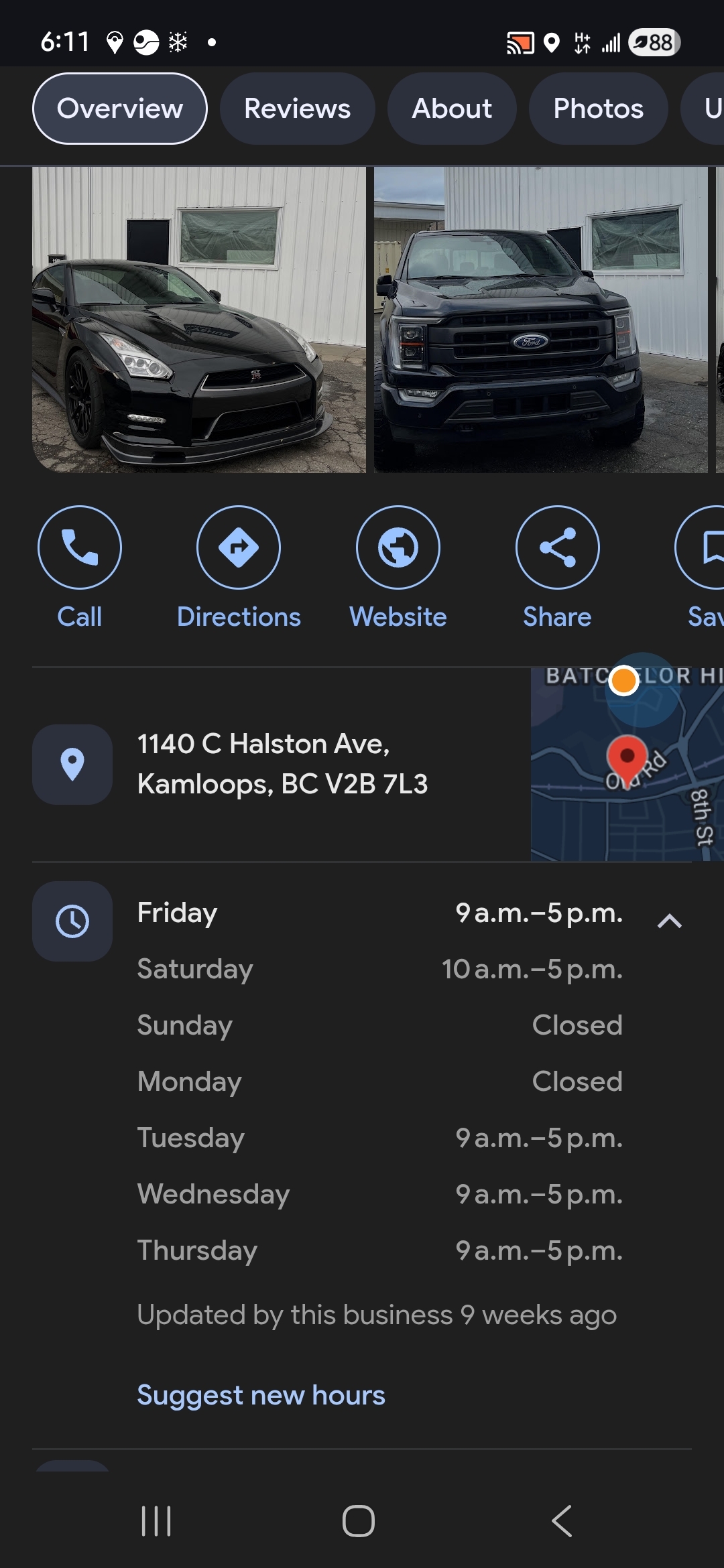This screenshot has height=1568, width=724.
Task: Go back using the system back button
Action: 562,1521
